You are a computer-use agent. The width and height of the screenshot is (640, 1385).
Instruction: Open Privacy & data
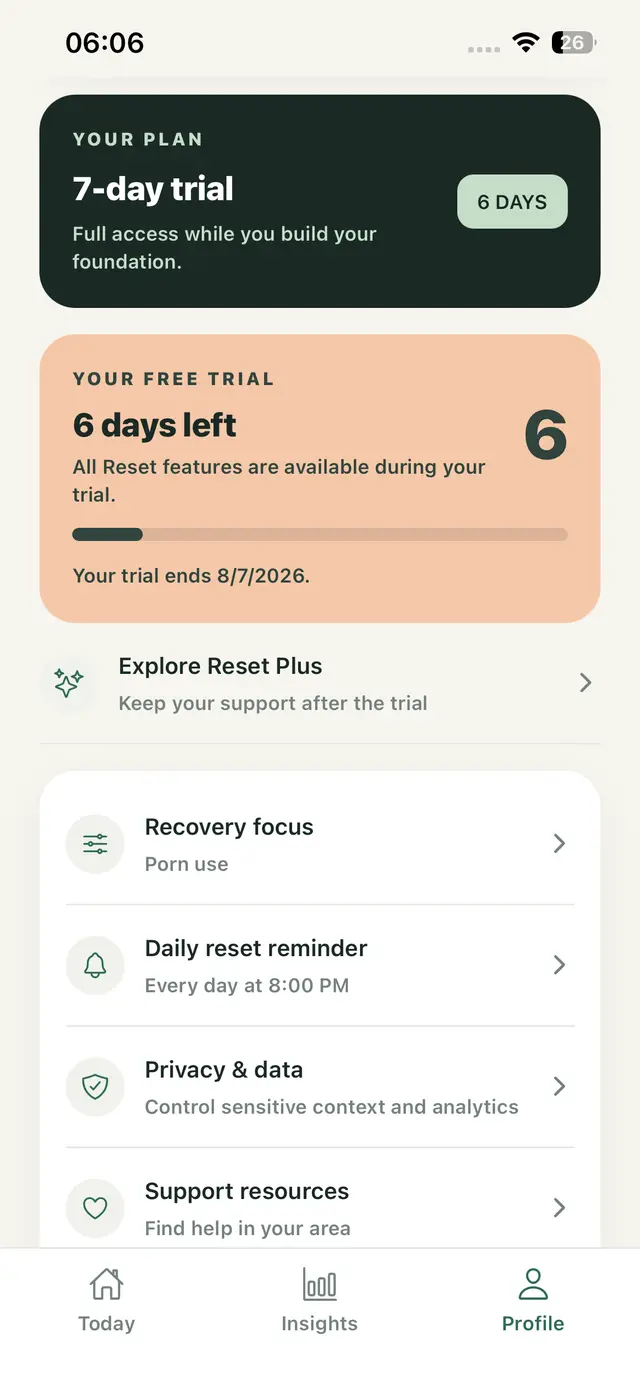[x=320, y=1087]
